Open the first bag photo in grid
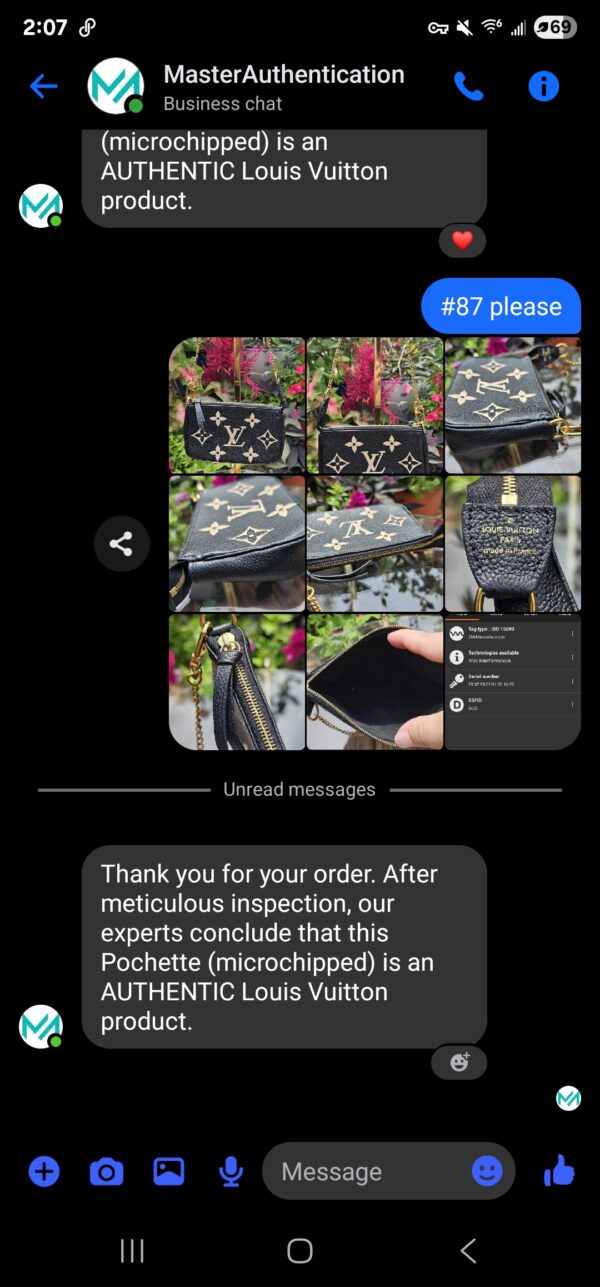The height and width of the screenshot is (1287, 600). tap(237, 405)
